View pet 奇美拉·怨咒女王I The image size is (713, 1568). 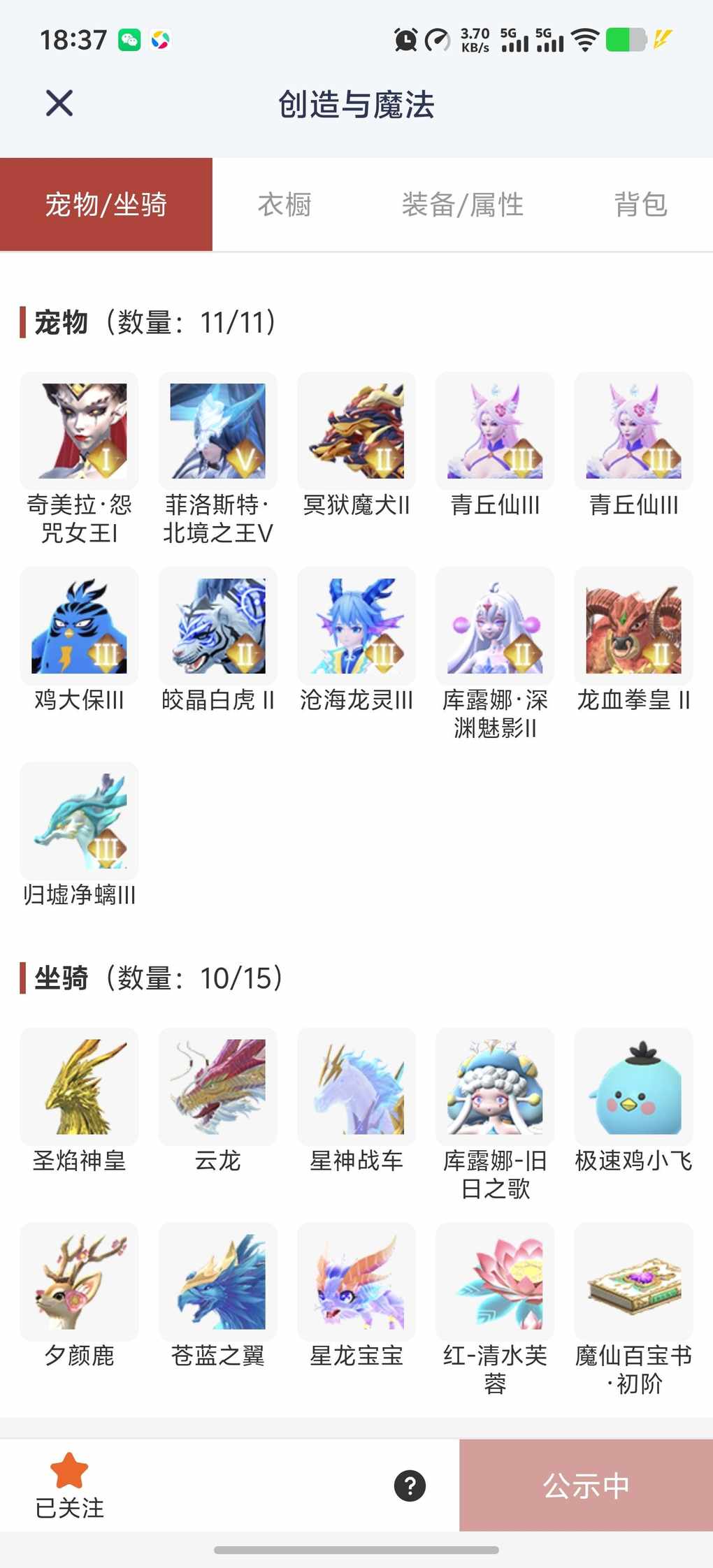coord(79,431)
